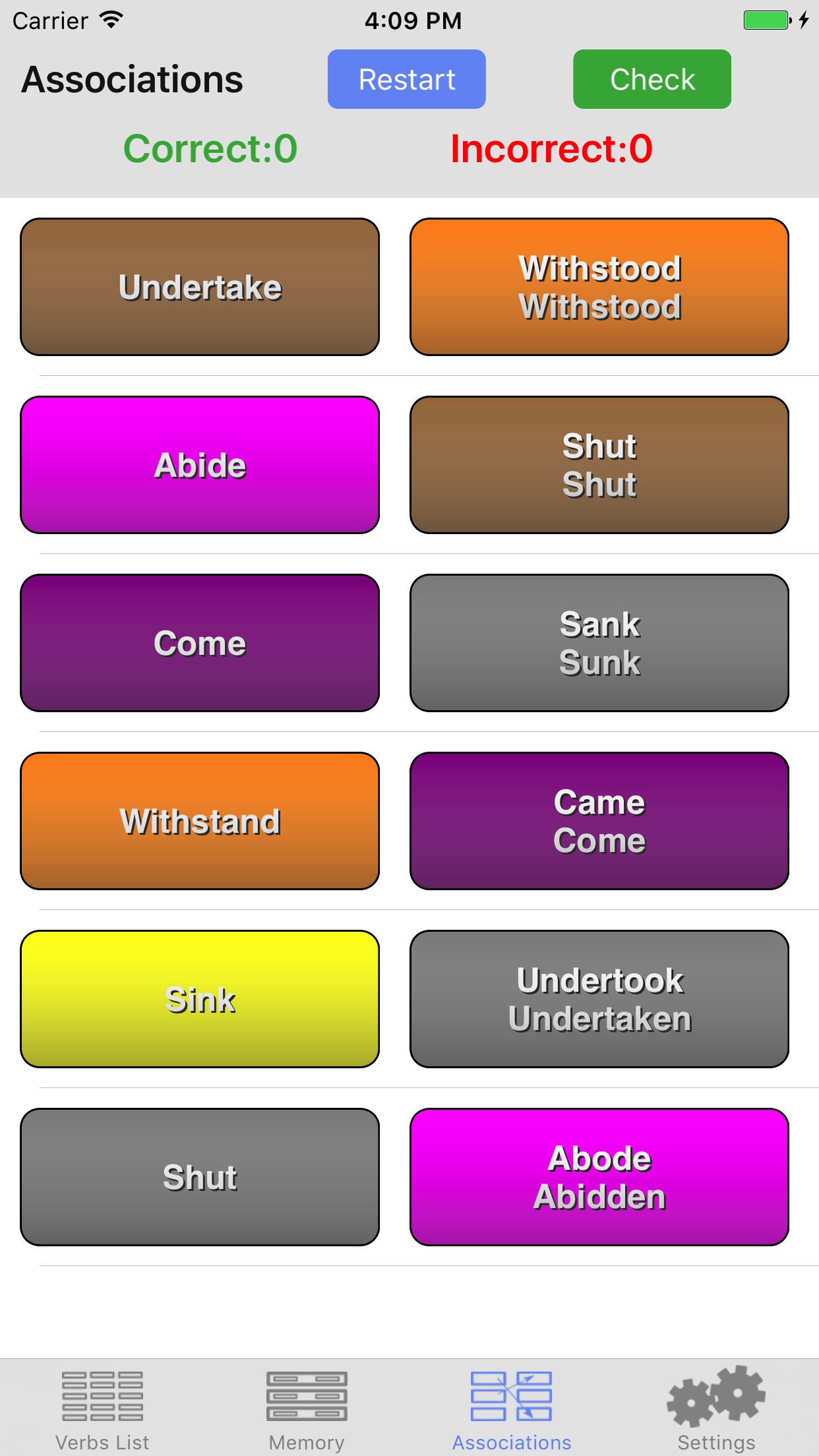Check the association answers
The width and height of the screenshot is (819, 1456).
(x=652, y=79)
